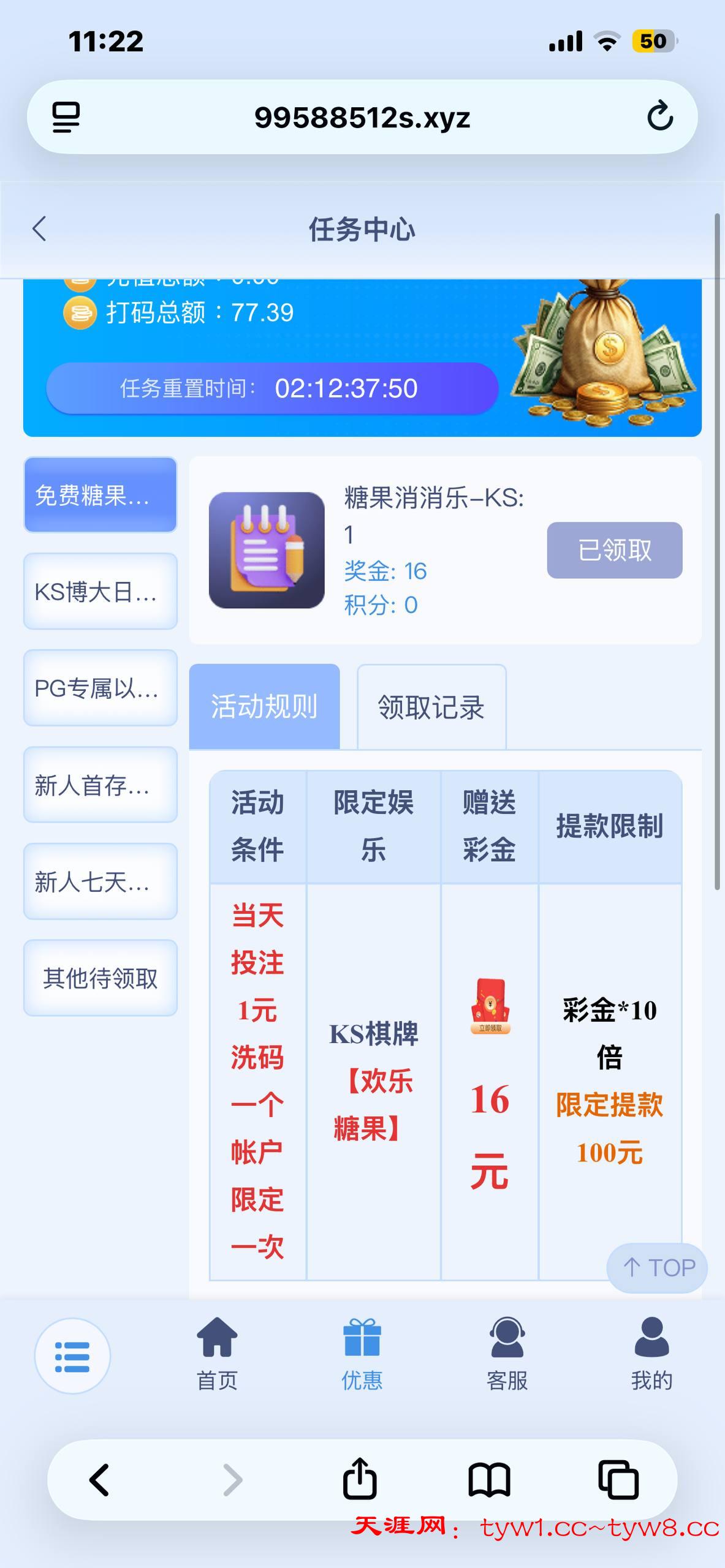Jump to top with the TOP button

pos(657,1268)
